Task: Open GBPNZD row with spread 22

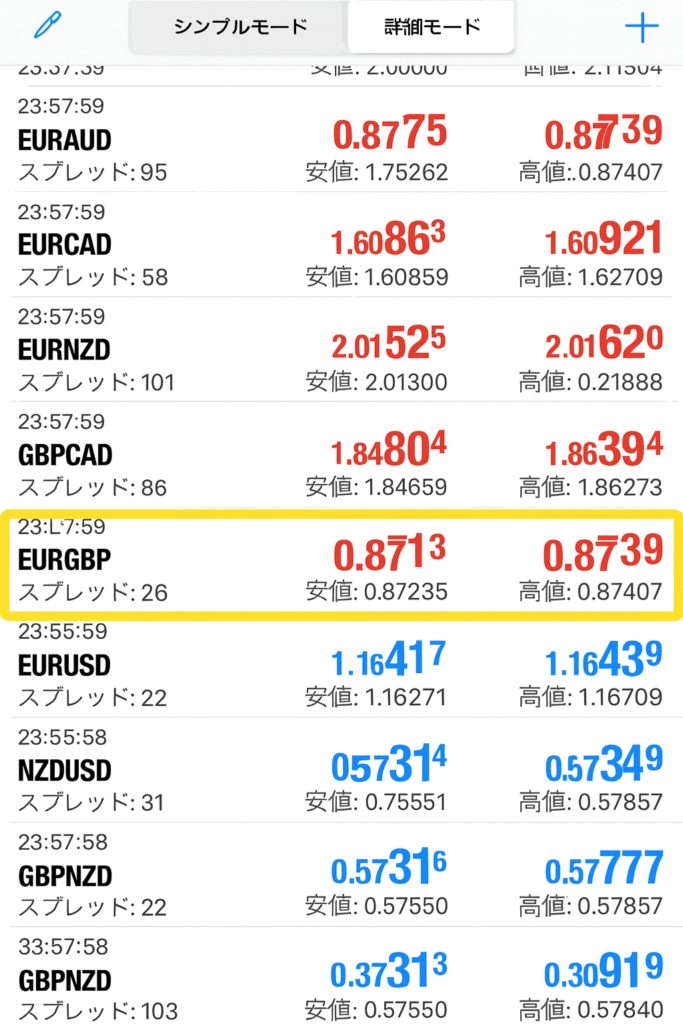Action: click(341, 875)
